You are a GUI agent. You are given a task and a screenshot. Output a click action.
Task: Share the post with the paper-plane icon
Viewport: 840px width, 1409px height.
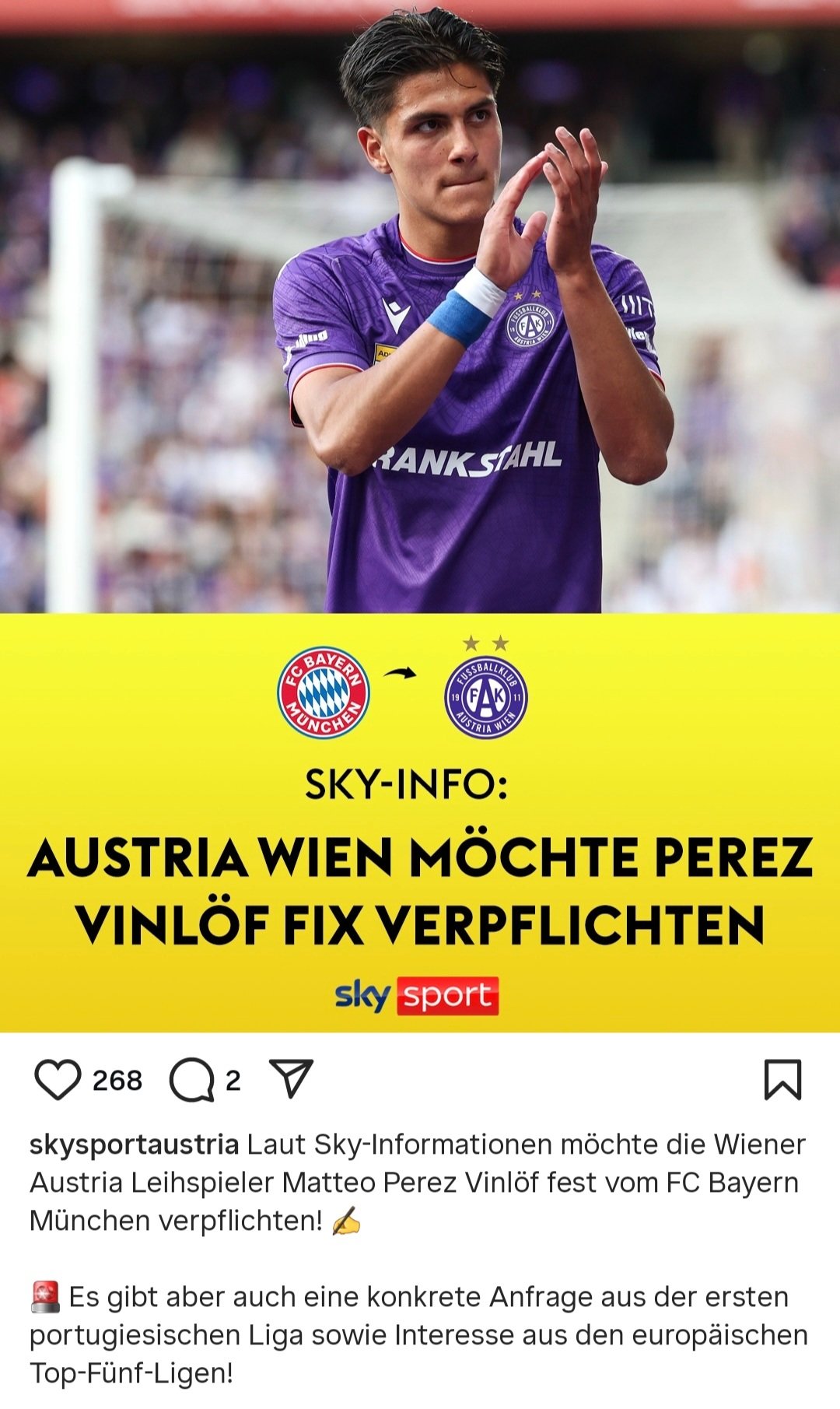pyautogui.click(x=291, y=1078)
